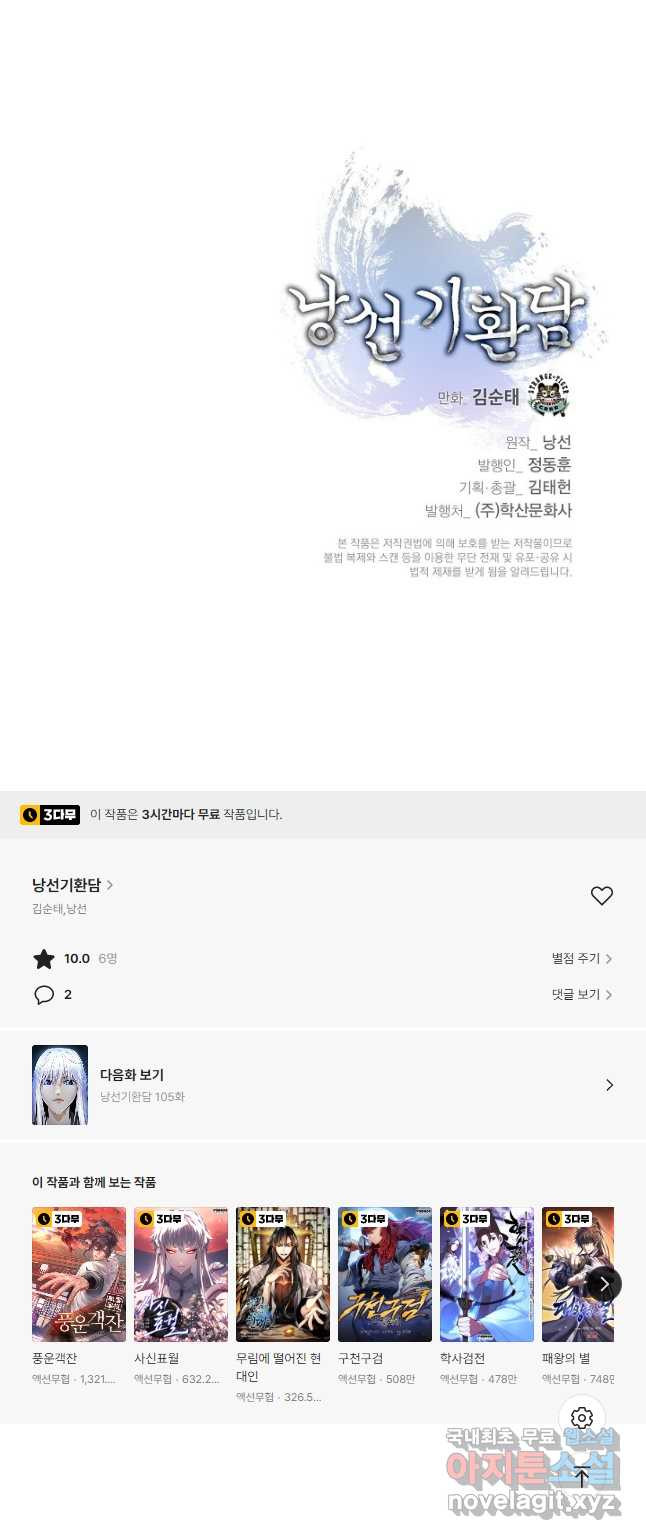
Task: Open the 패왕의 별 recommended webtoon
Action: pos(572,1274)
